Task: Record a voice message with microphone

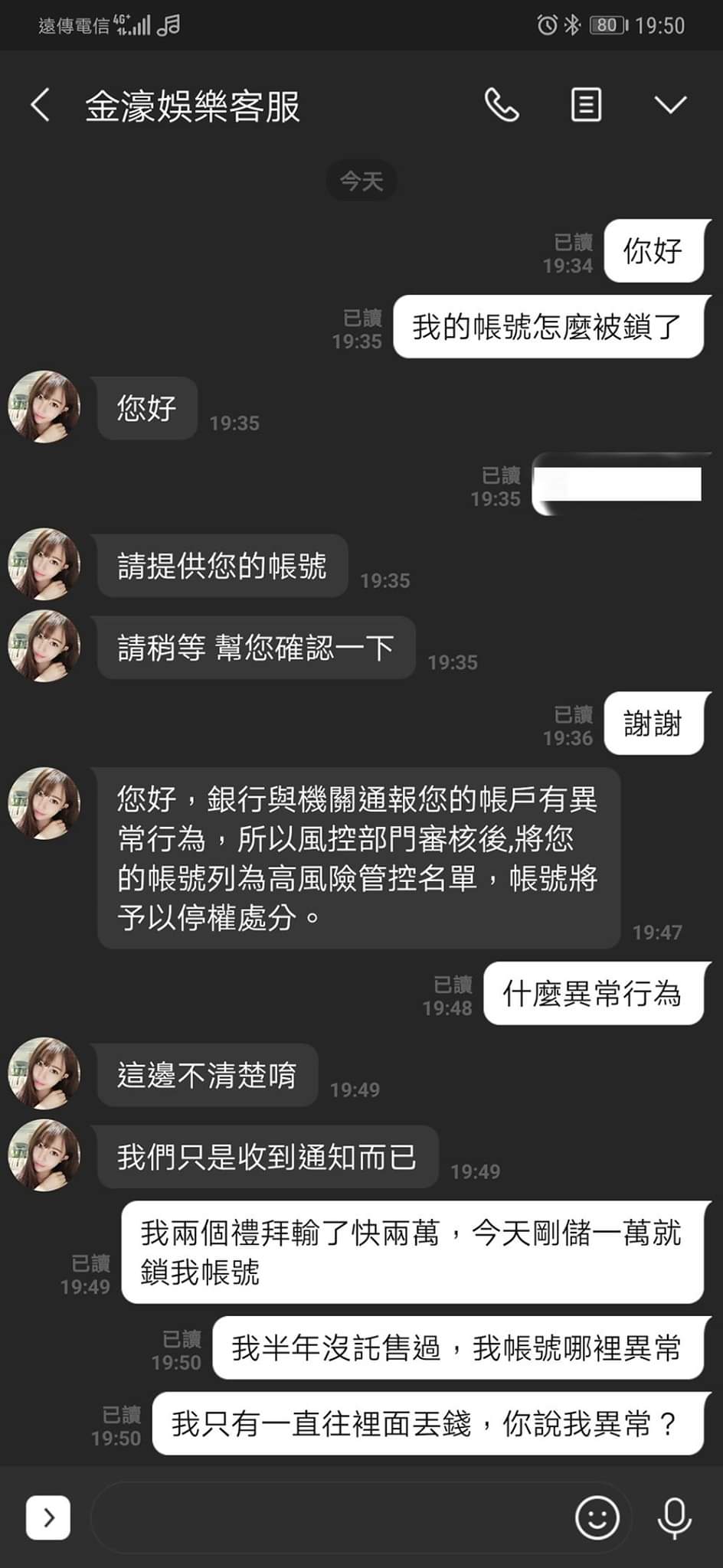Action: click(674, 1517)
